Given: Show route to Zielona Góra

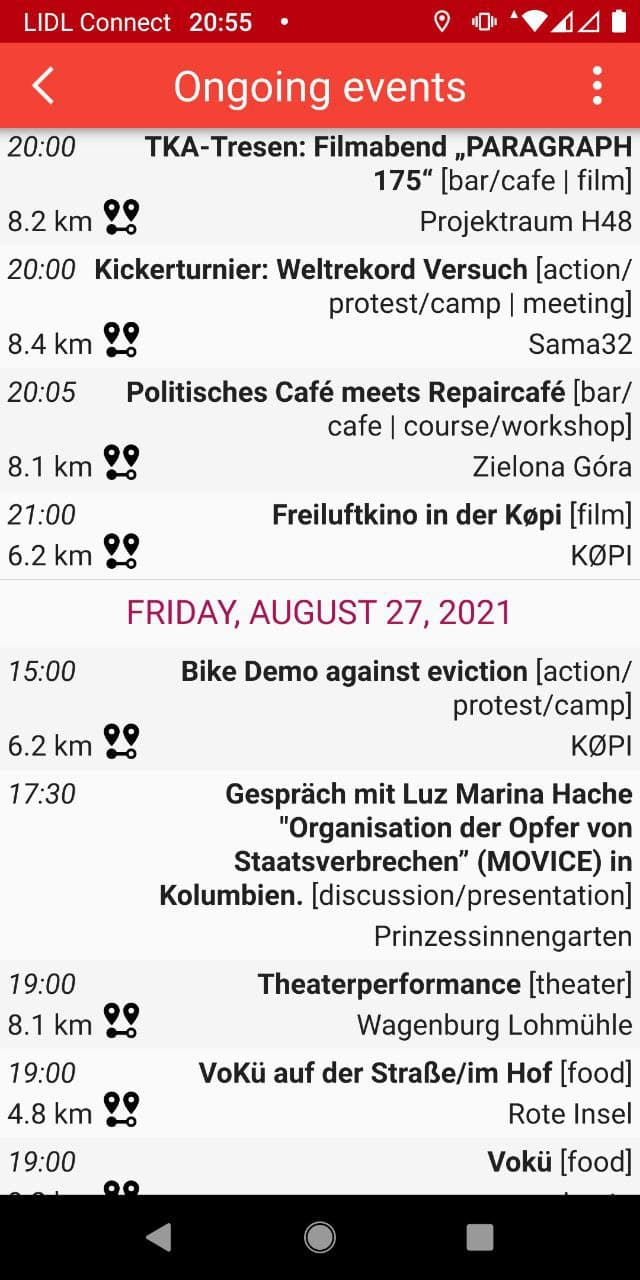Looking at the screenshot, I should (121, 464).
